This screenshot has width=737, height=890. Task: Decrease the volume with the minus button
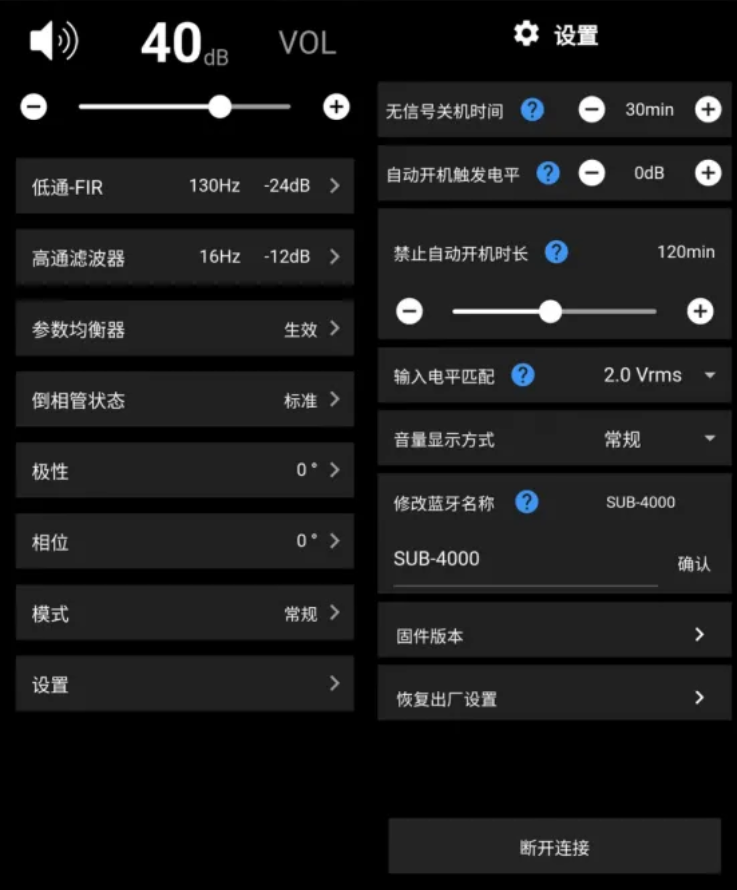34,107
